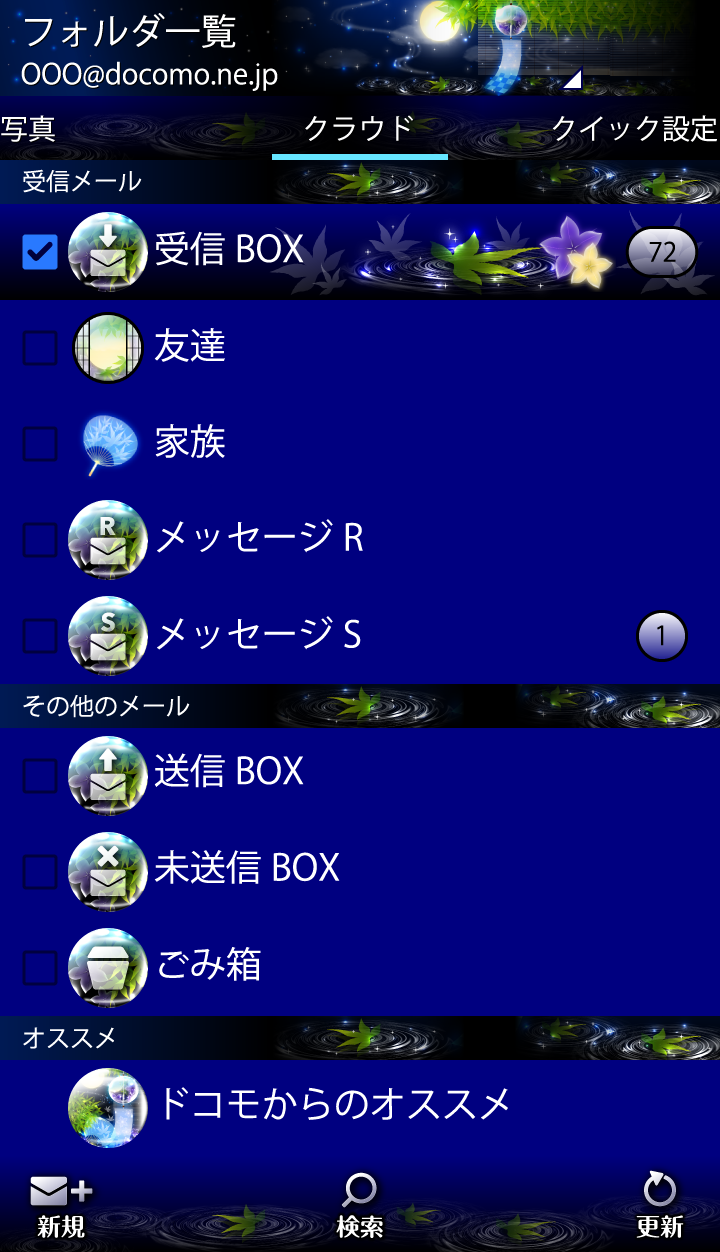Tick the 家族 folder checkbox
Screen dimensions: 720x1252
[x=40, y=444]
